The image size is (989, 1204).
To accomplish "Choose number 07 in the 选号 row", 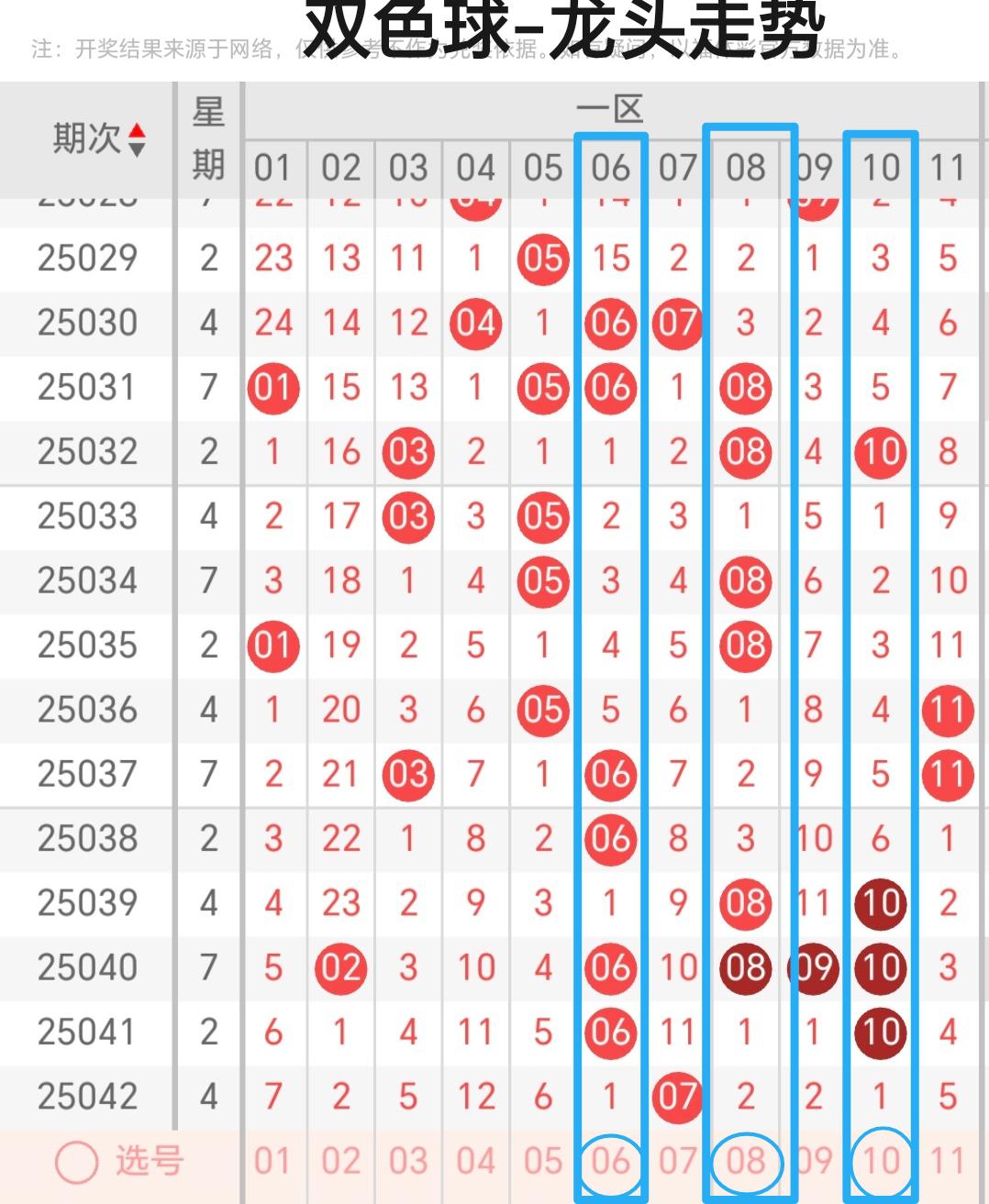I will (678, 1162).
